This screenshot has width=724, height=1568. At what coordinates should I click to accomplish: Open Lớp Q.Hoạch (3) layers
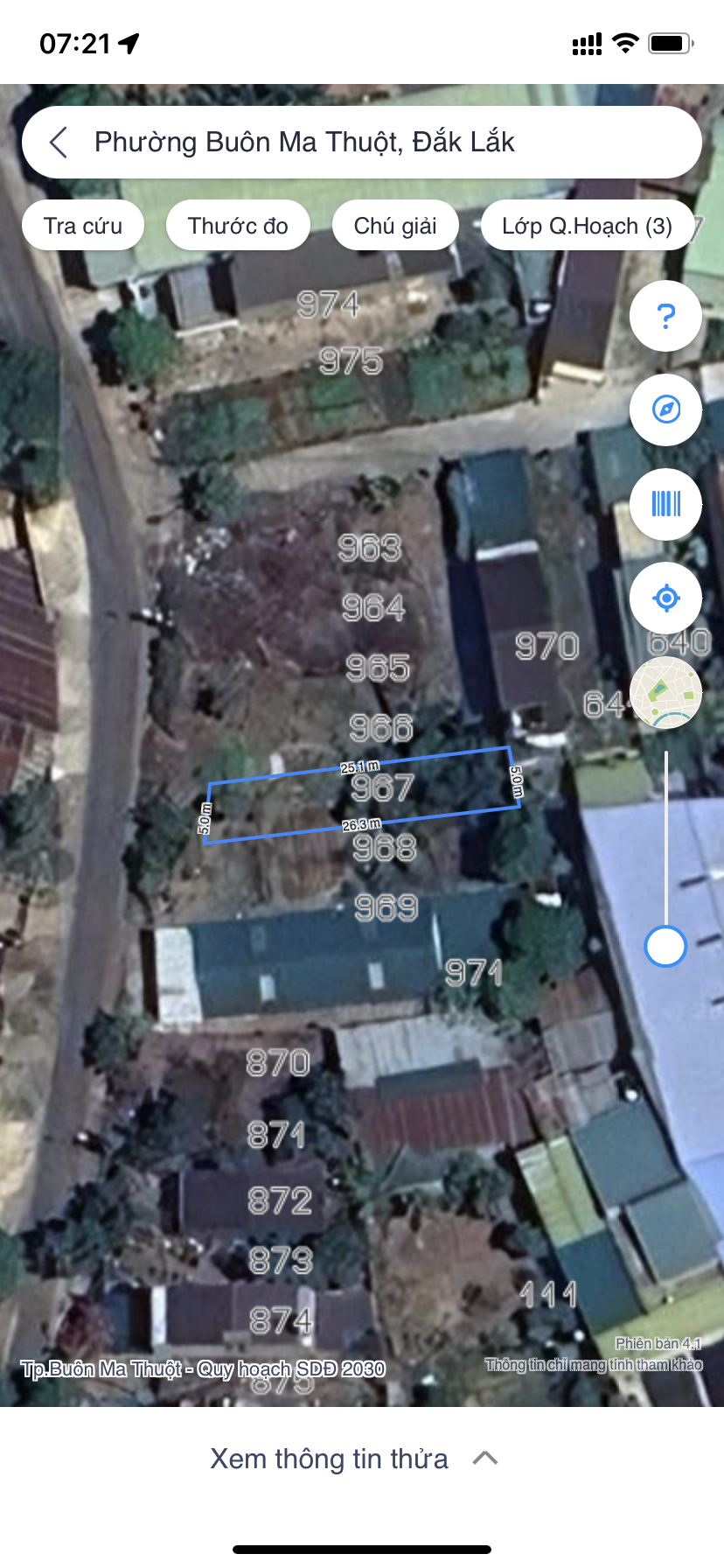pyautogui.click(x=587, y=226)
